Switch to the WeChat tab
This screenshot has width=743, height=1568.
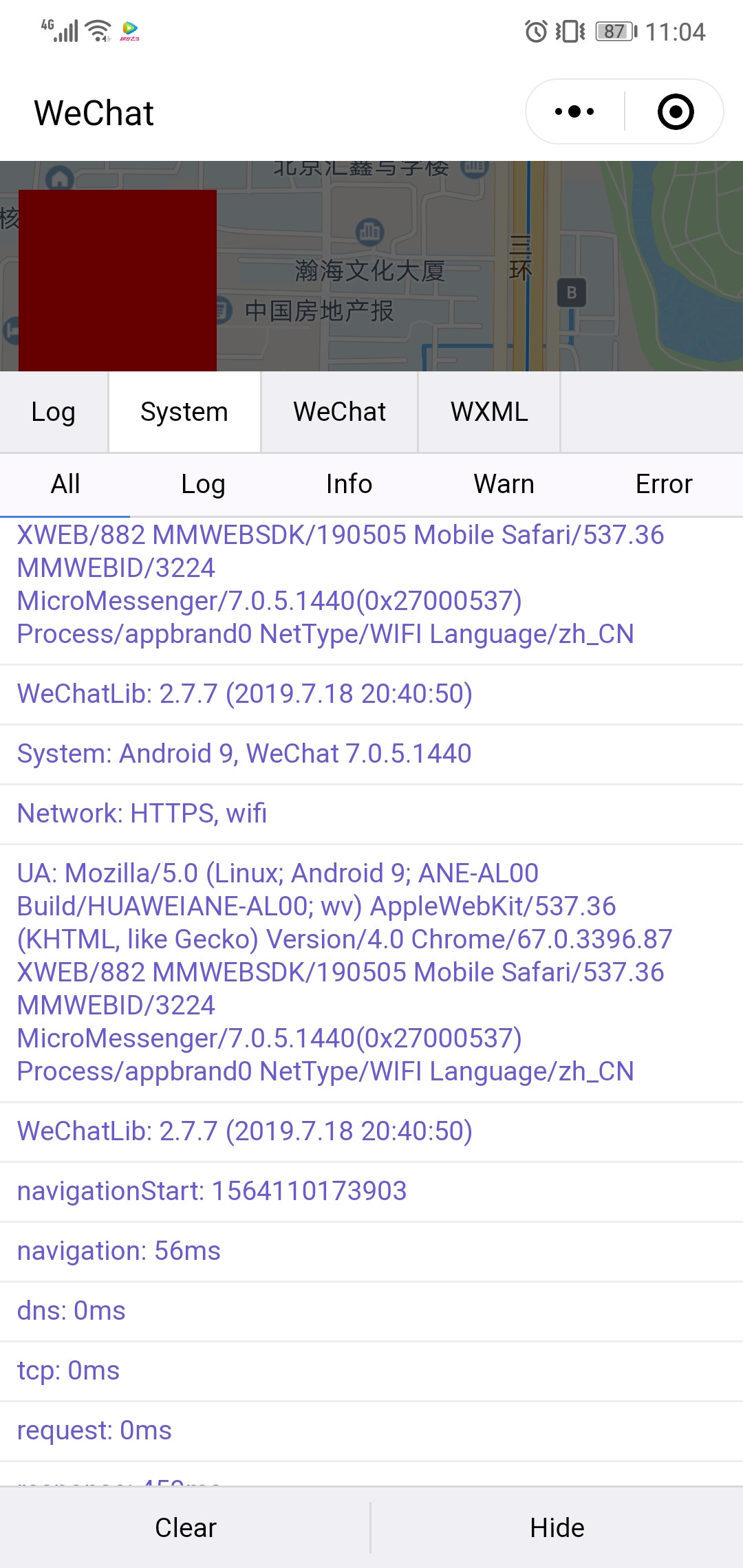339,412
